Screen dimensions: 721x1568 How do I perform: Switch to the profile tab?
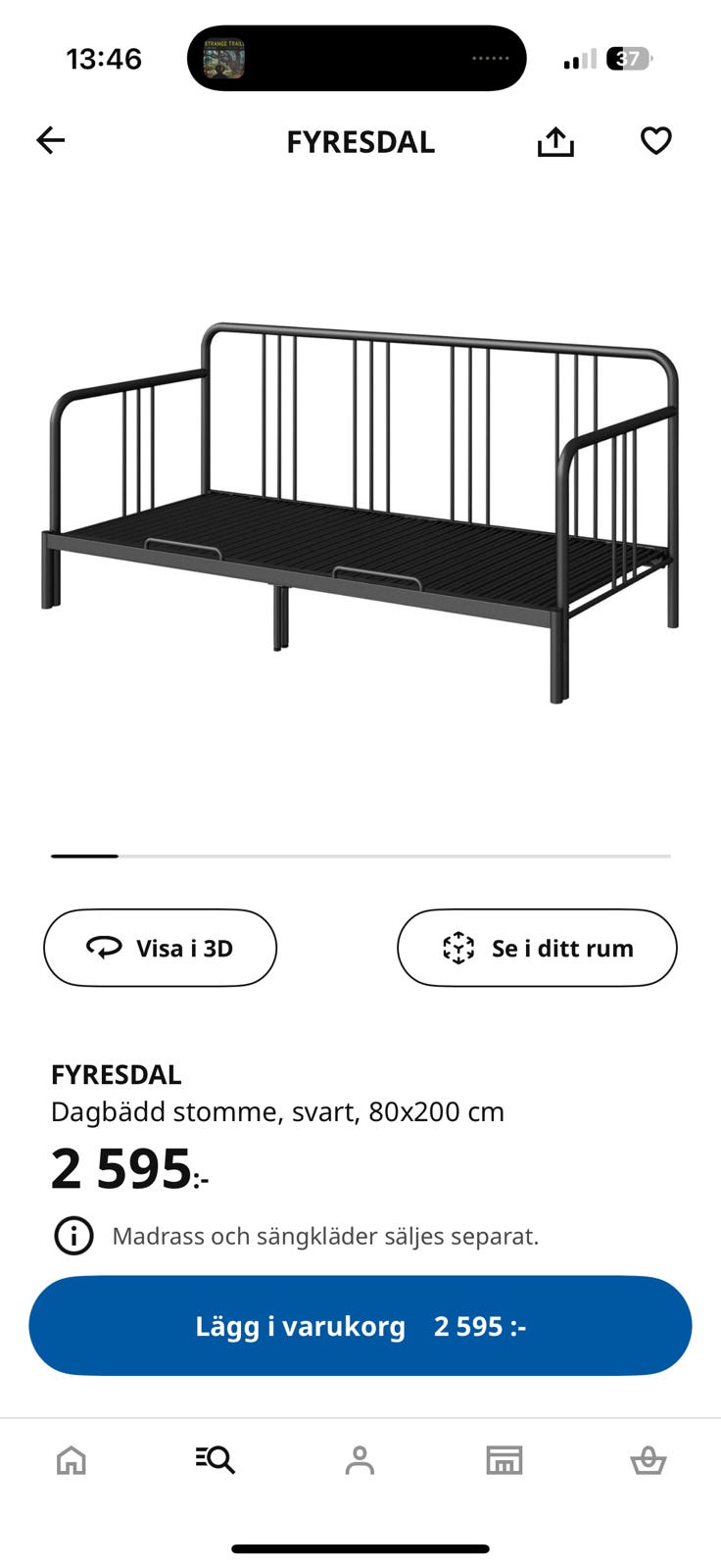coord(360,1460)
